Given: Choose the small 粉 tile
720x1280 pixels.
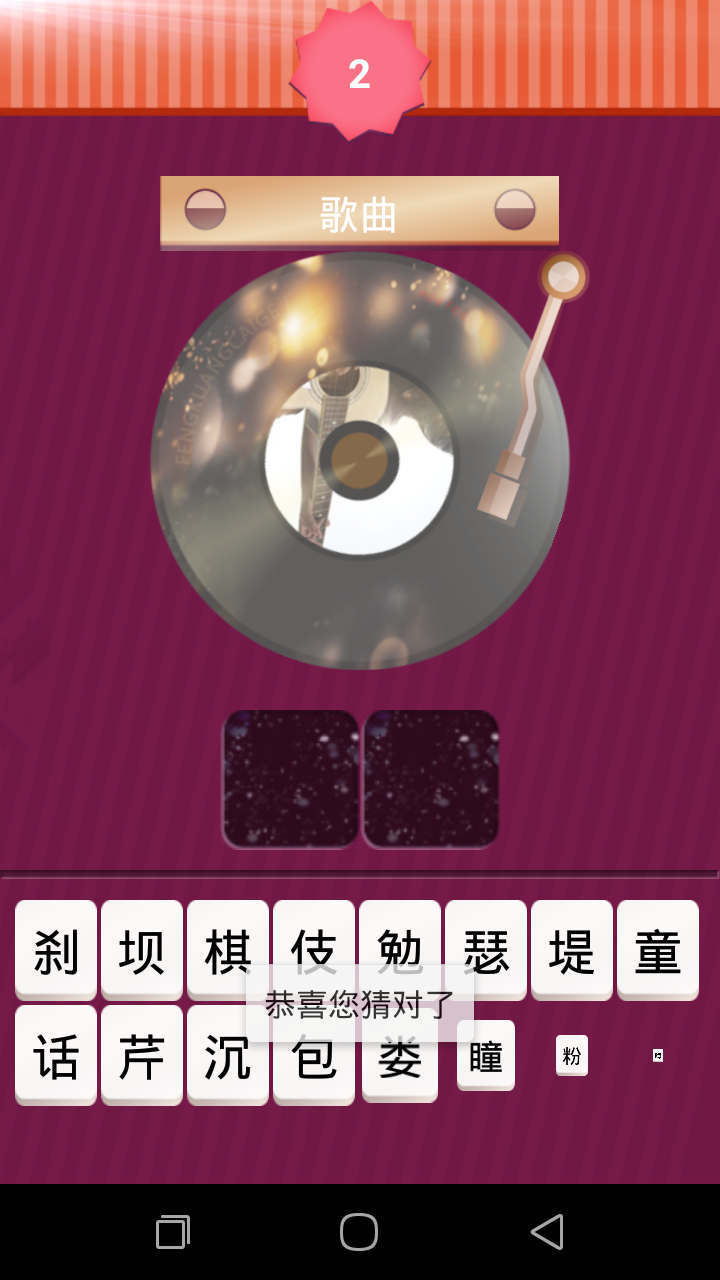Looking at the screenshot, I should [x=572, y=1056].
